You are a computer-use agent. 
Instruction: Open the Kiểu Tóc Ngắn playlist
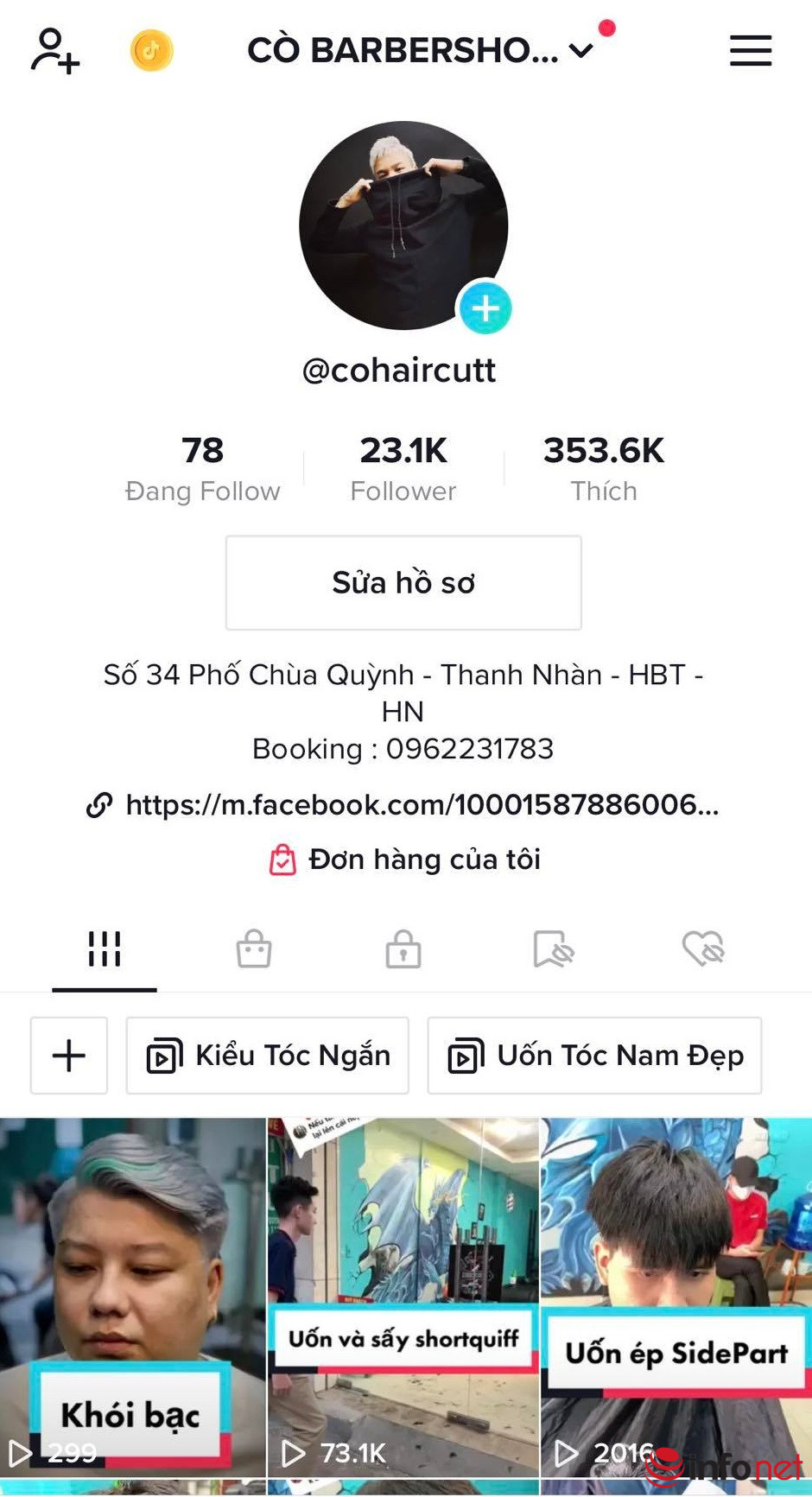(268, 1056)
